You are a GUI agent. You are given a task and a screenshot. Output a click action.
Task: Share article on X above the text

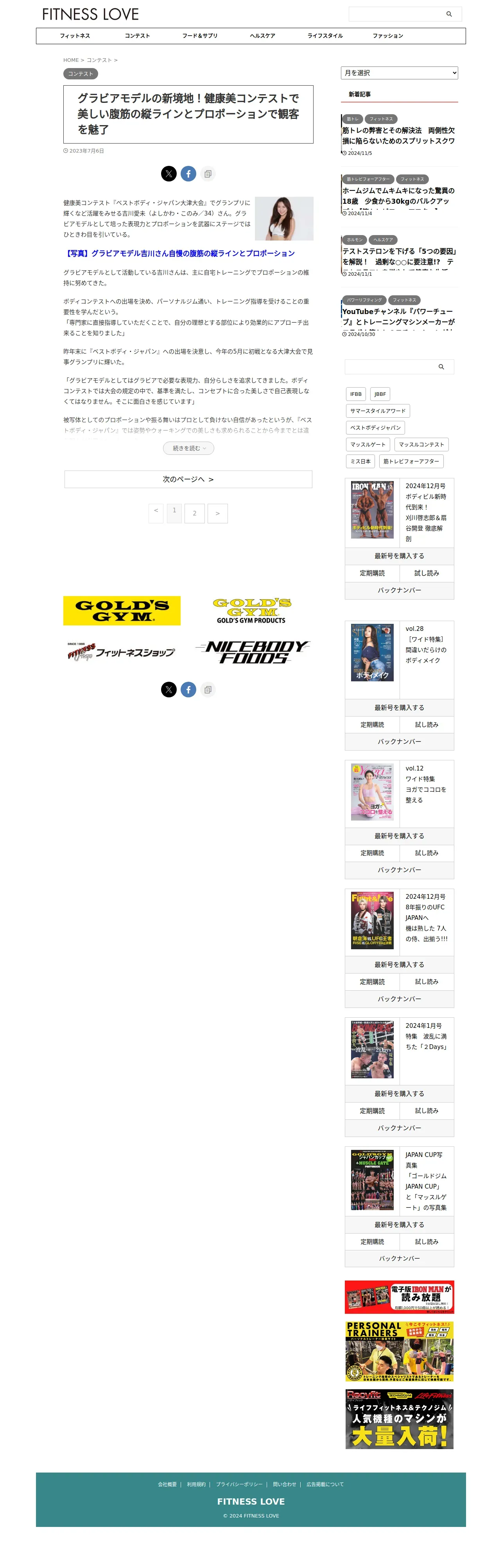pos(169,174)
